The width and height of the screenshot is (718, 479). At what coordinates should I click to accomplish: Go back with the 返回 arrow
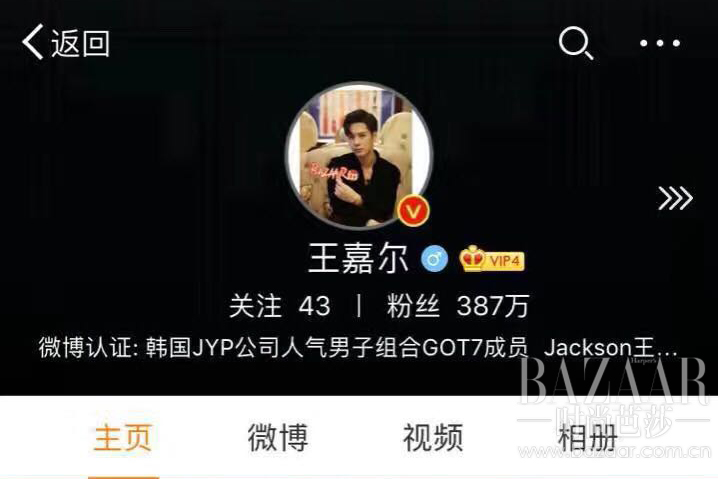(65, 43)
